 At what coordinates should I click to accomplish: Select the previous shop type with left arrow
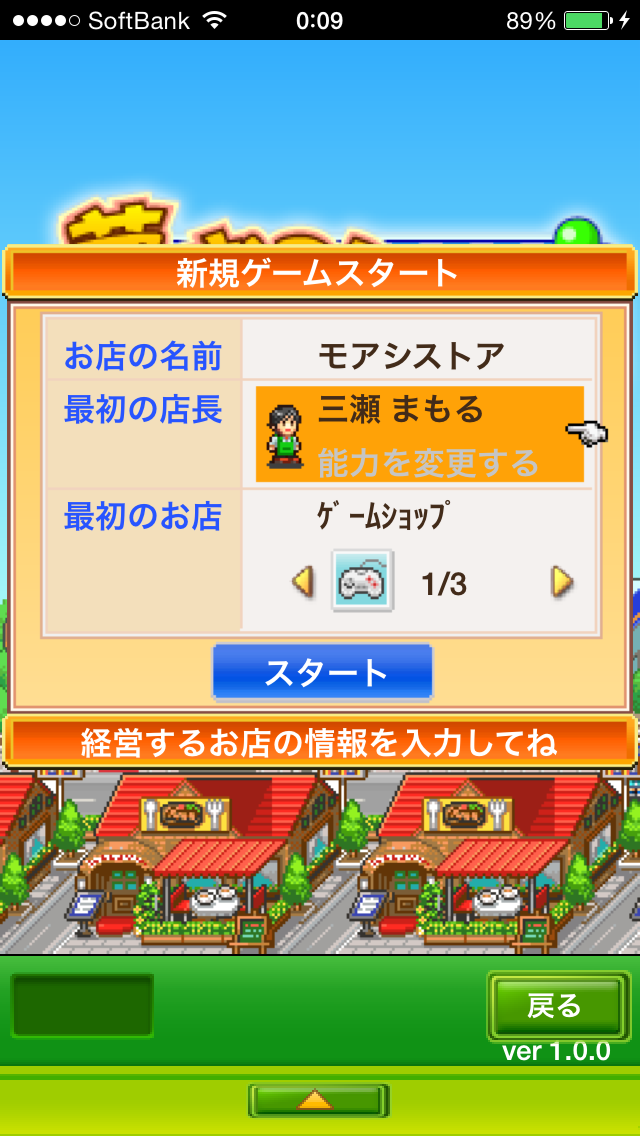pos(303,581)
